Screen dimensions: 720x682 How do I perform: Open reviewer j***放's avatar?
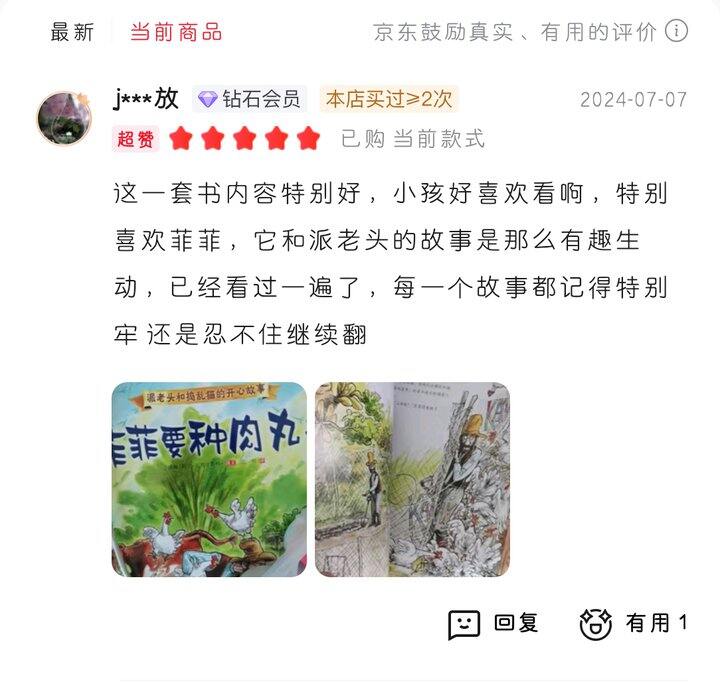[x=64, y=118]
